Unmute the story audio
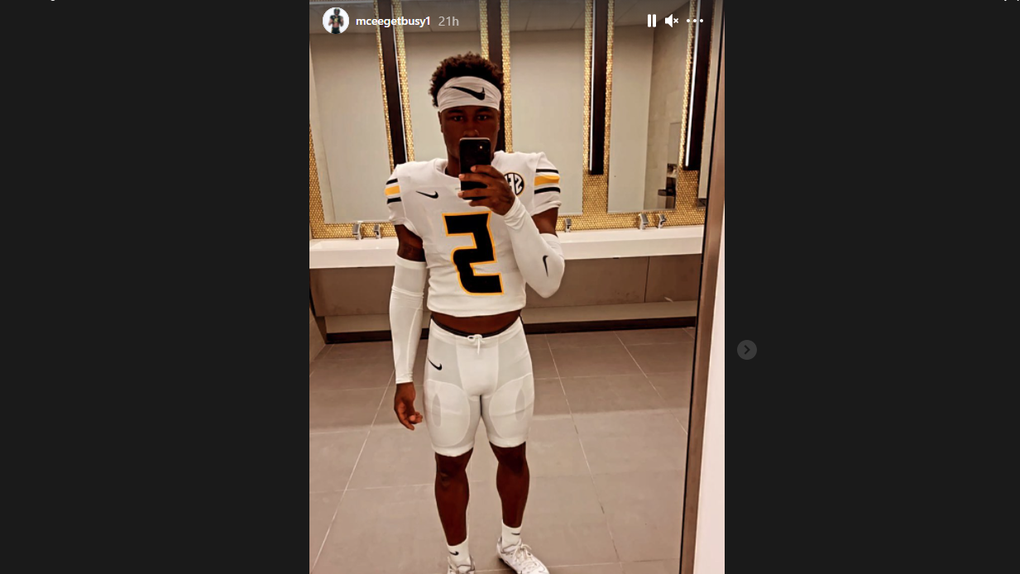Image resolution: width=1020 pixels, height=574 pixels. [x=672, y=21]
